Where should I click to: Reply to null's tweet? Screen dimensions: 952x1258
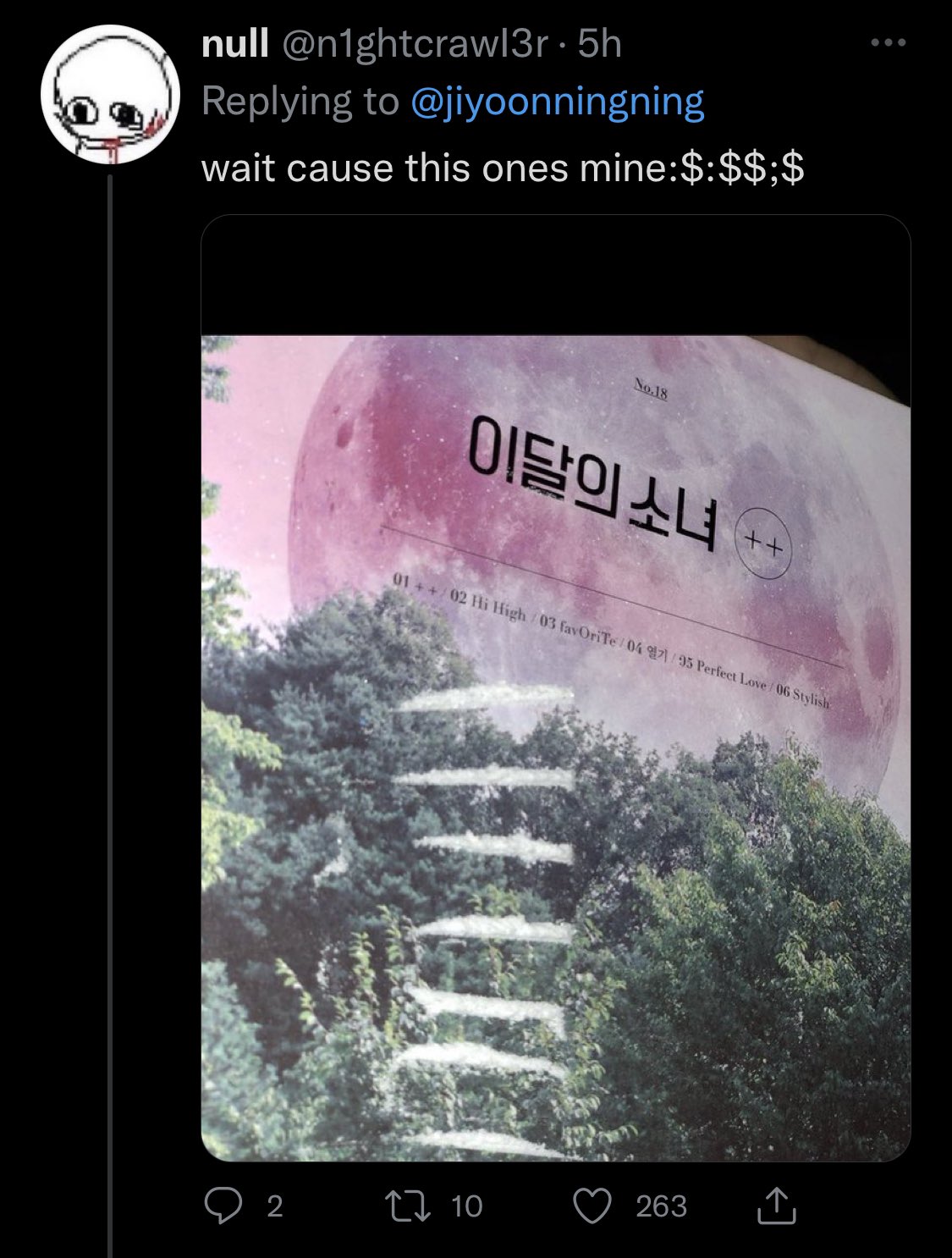coord(223,1206)
